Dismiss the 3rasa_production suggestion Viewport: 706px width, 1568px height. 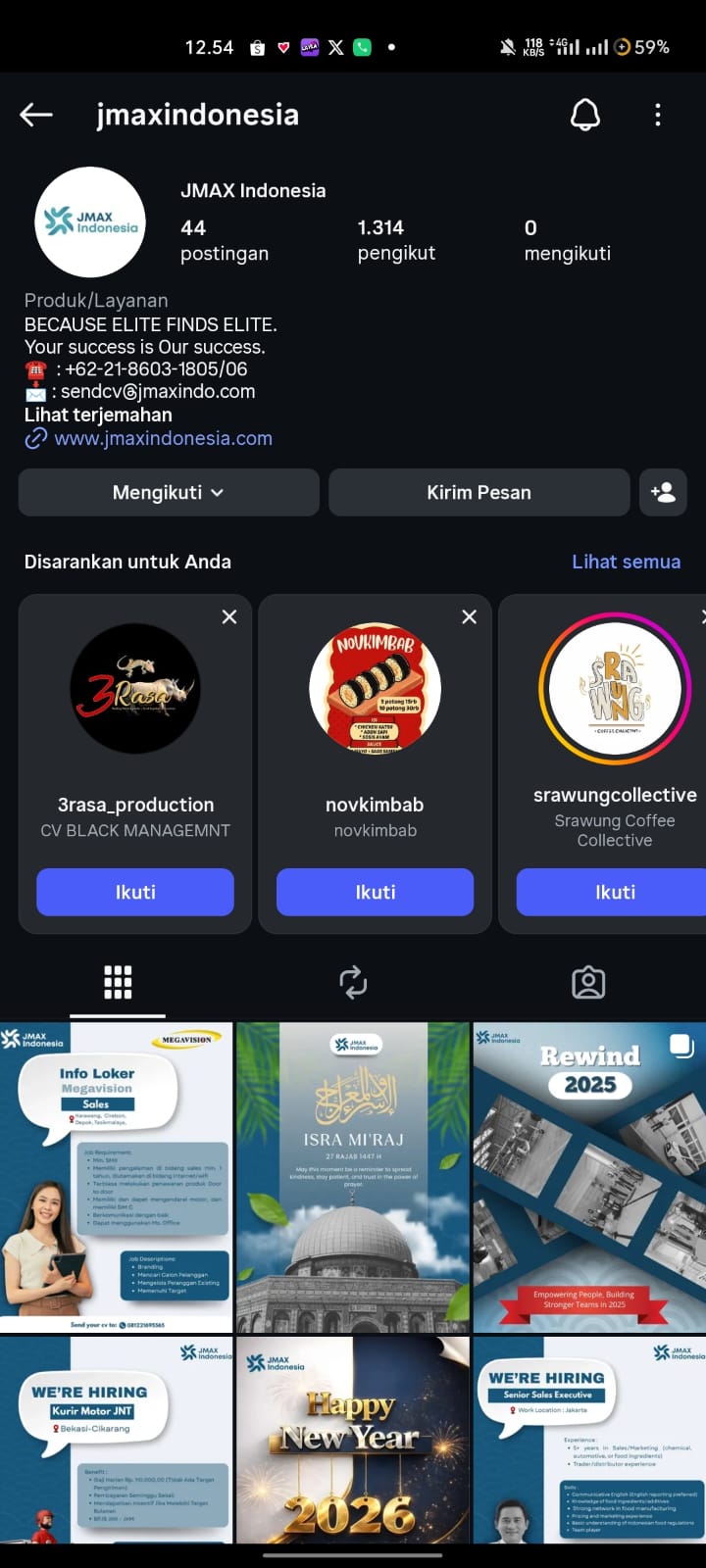(229, 616)
